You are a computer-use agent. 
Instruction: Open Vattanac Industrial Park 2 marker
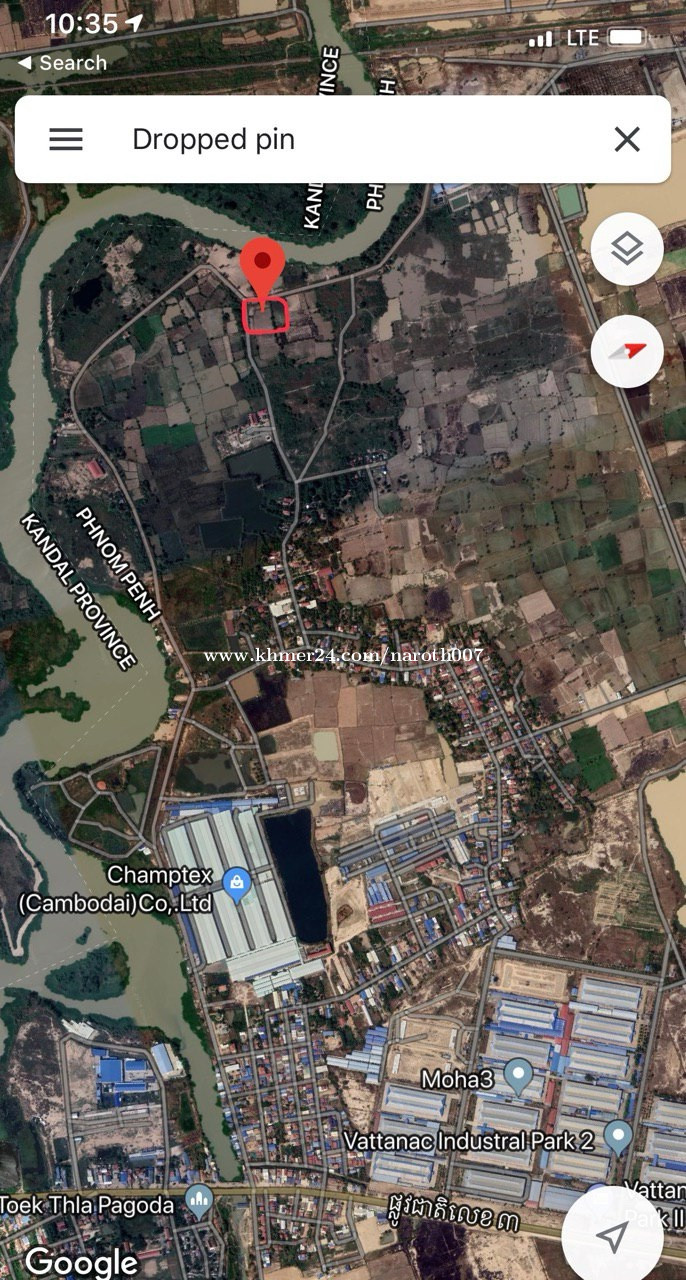coord(618,1137)
